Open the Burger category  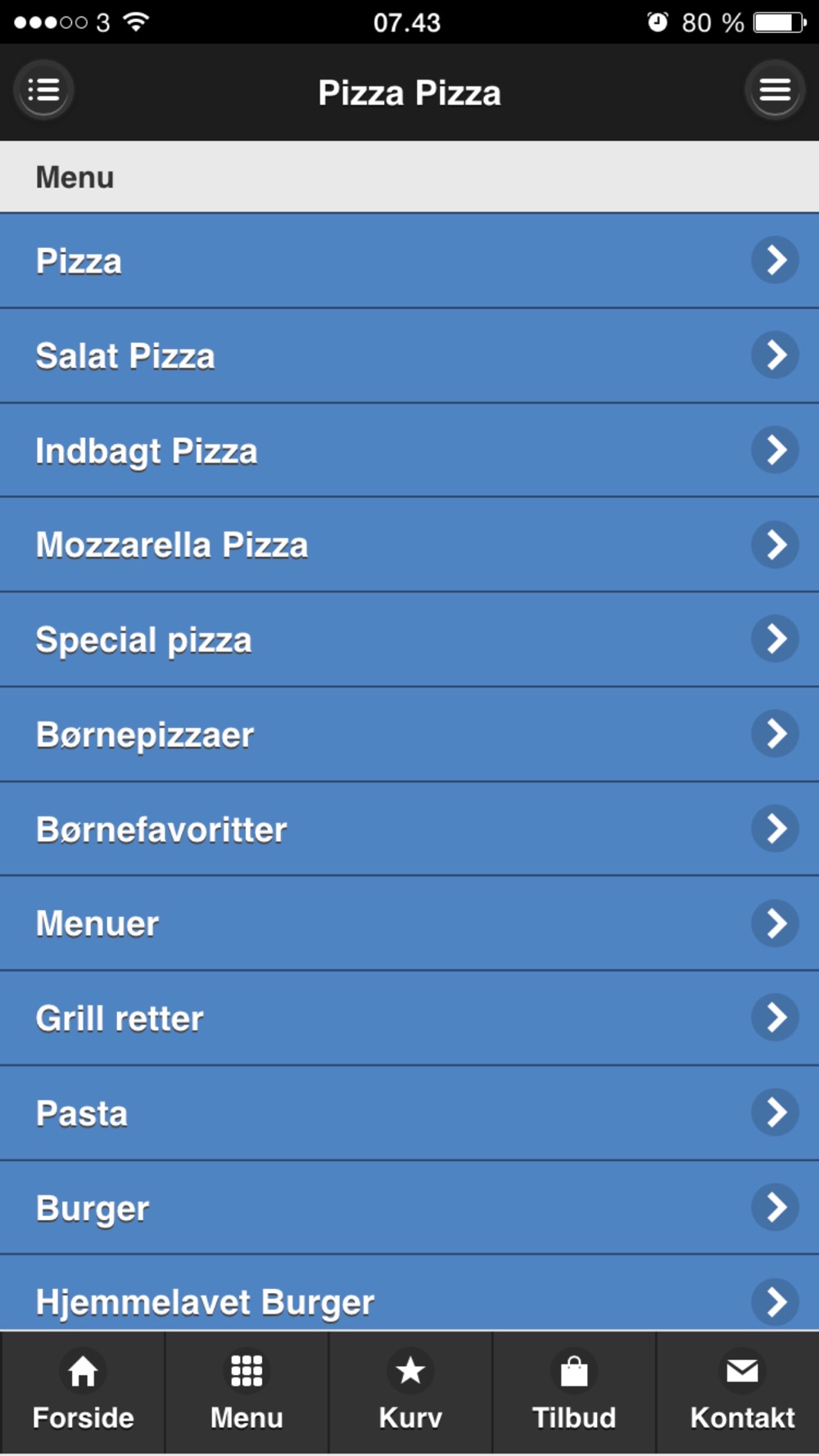tap(409, 1208)
